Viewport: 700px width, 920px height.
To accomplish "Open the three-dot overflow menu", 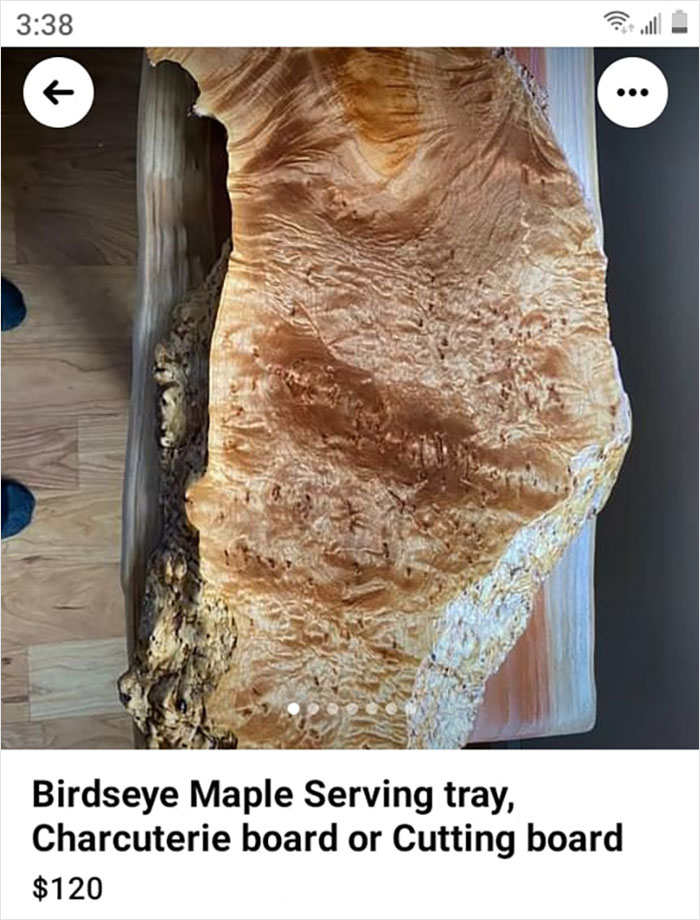I will pyautogui.click(x=631, y=92).
